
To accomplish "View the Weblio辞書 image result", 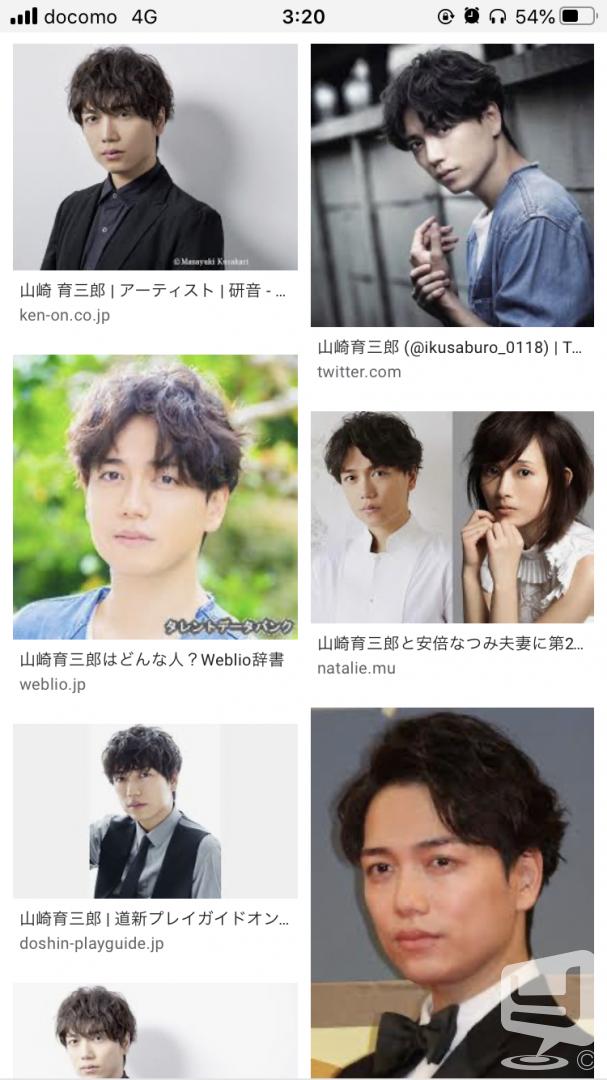I will click(x=155, y=497).
